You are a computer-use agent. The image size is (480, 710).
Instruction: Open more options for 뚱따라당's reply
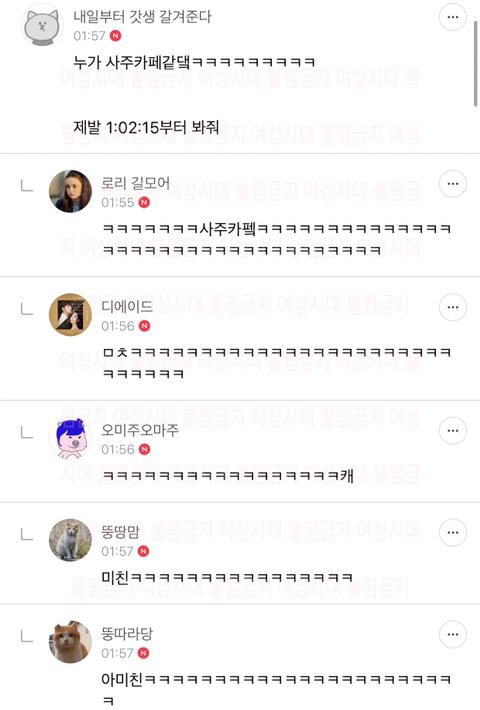[453, 634]
